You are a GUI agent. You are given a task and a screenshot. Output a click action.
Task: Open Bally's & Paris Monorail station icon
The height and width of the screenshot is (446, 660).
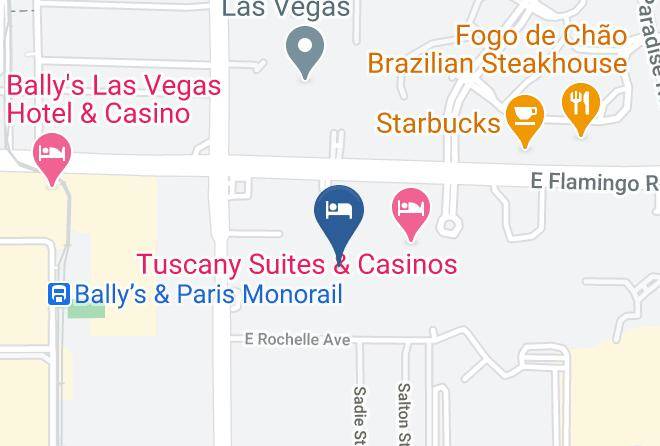tap(59, 294)
